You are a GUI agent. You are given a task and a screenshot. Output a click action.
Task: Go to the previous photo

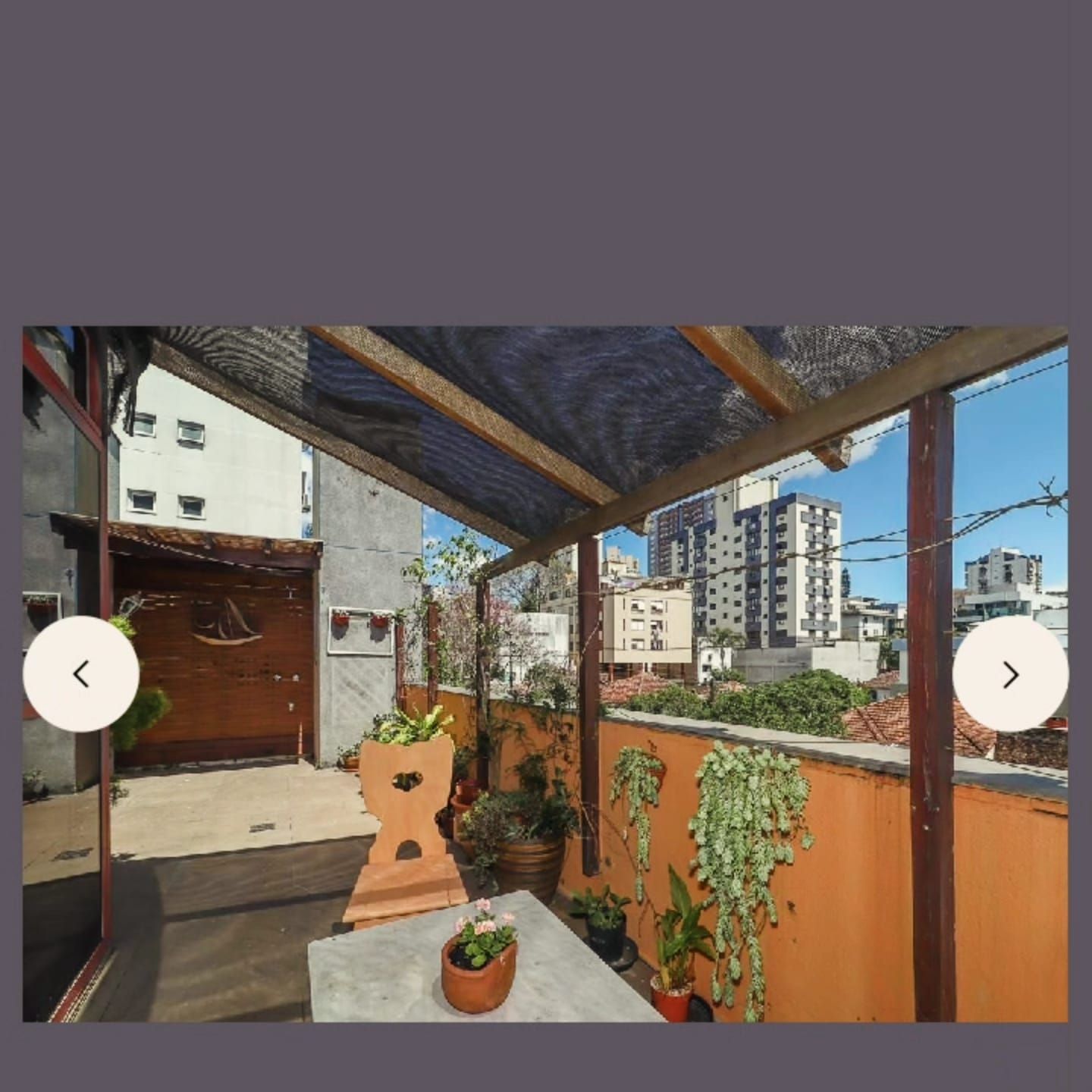pos(81,673)
